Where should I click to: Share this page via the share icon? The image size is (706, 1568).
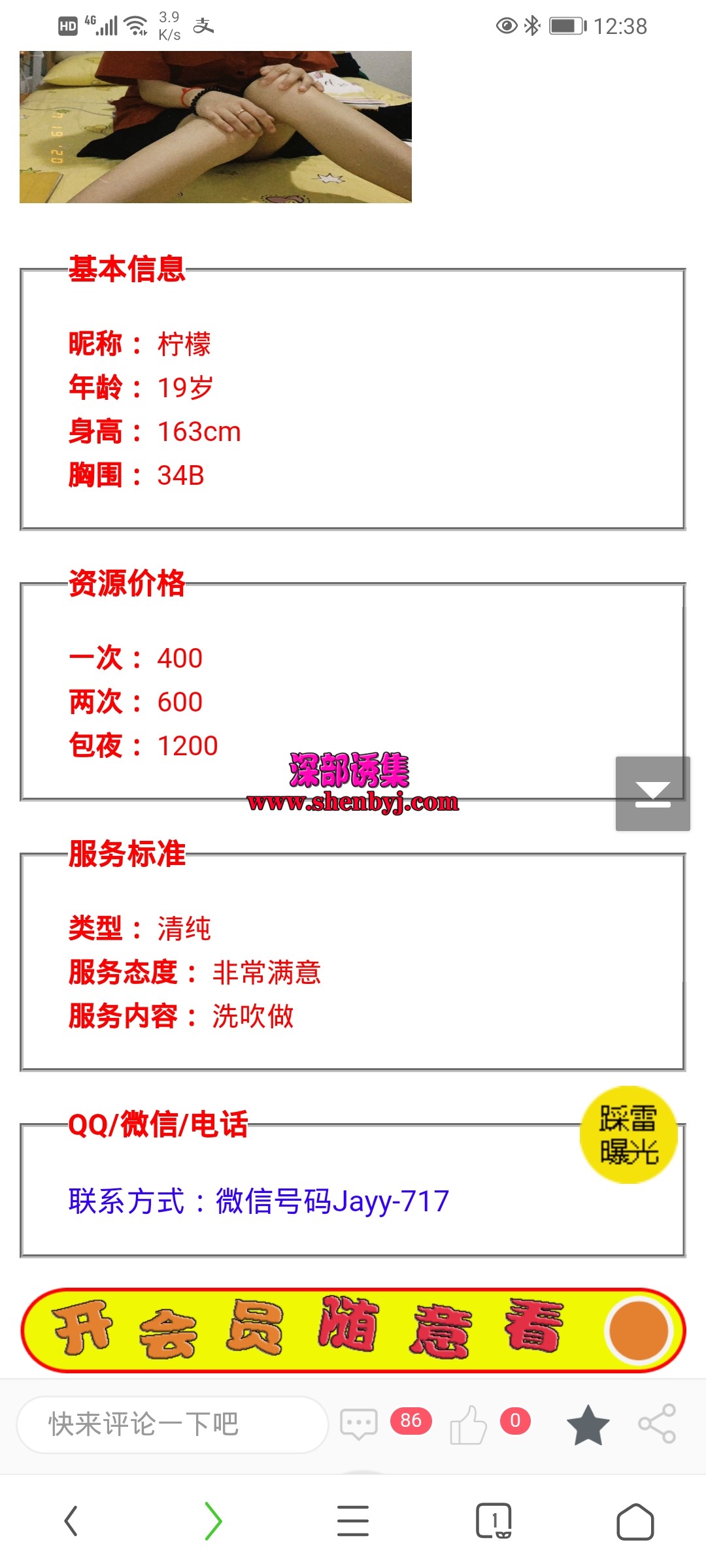(x=657, y=1424)
